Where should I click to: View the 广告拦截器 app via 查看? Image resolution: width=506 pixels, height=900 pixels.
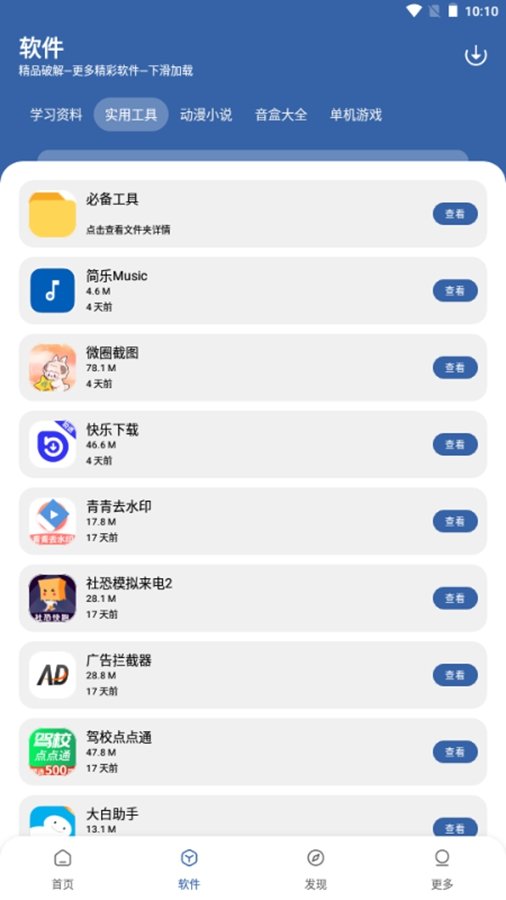(455, 675)
